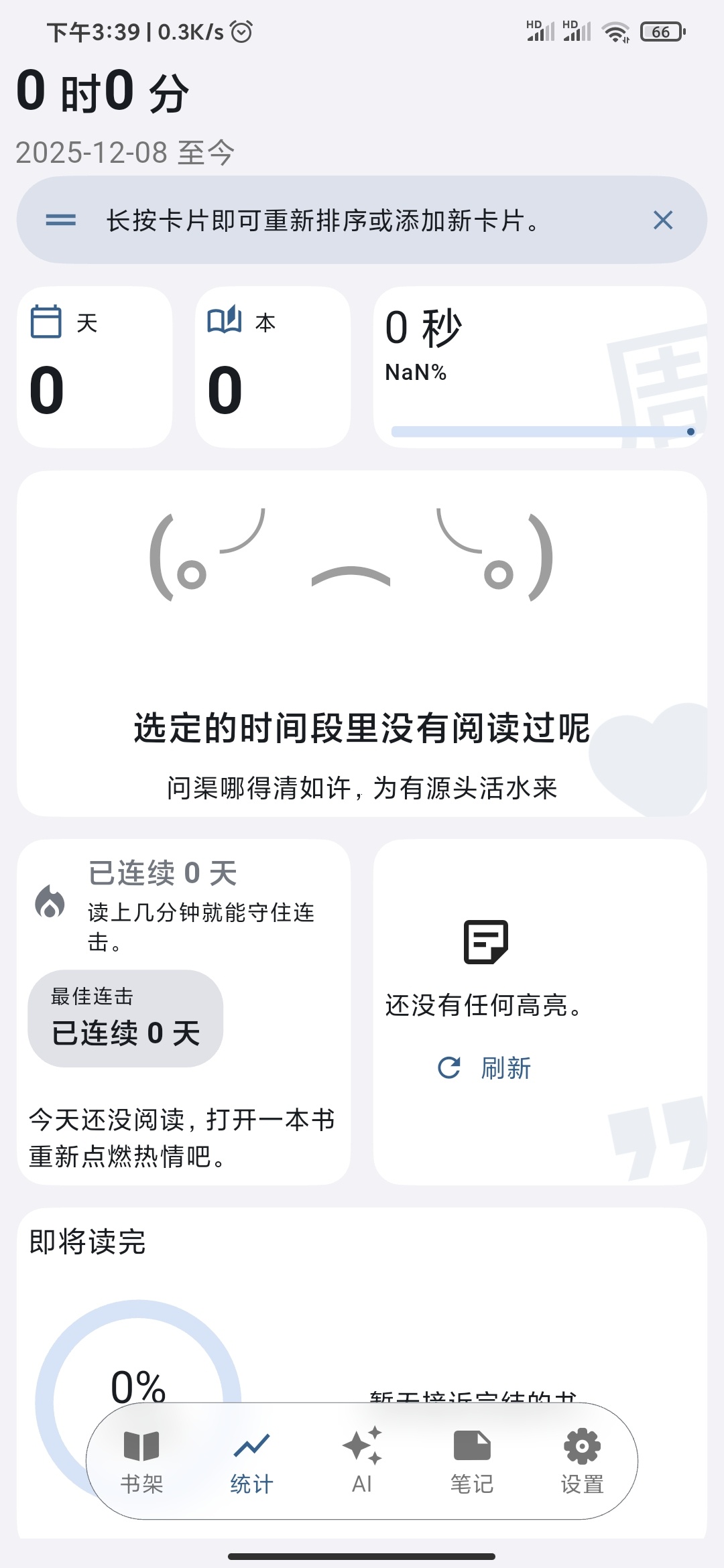The image size is (724, 1568).
Task: Dismiss the long-press card reorder tip
Action: (x=662, y=220)
